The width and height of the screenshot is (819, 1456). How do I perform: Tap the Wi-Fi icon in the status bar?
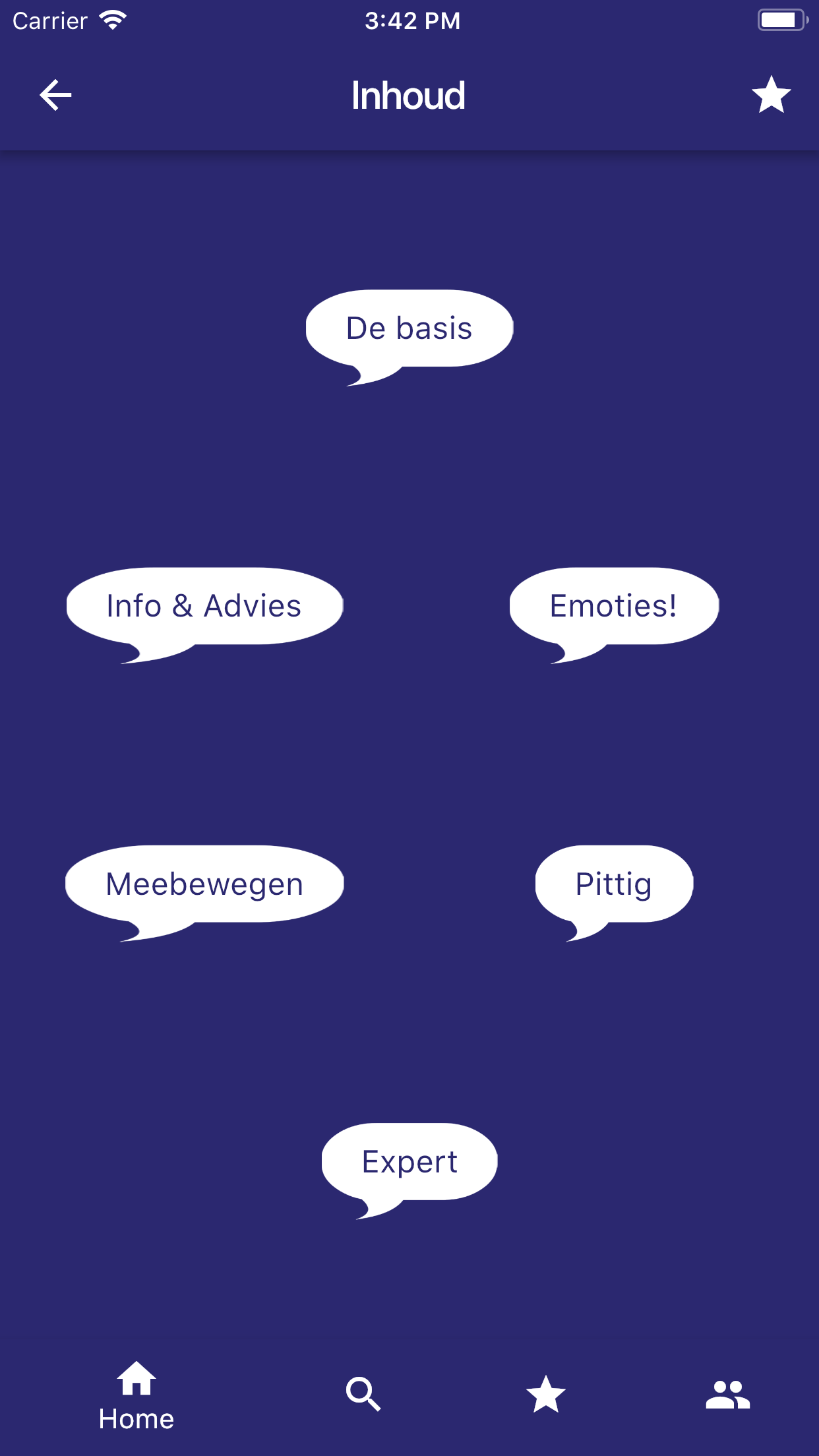click(113, 20)
